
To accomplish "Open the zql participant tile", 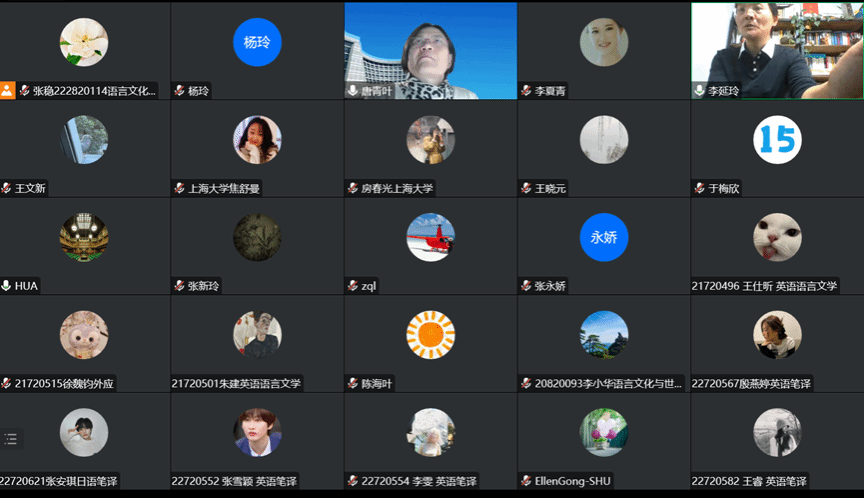I will [x=430, y=245].
